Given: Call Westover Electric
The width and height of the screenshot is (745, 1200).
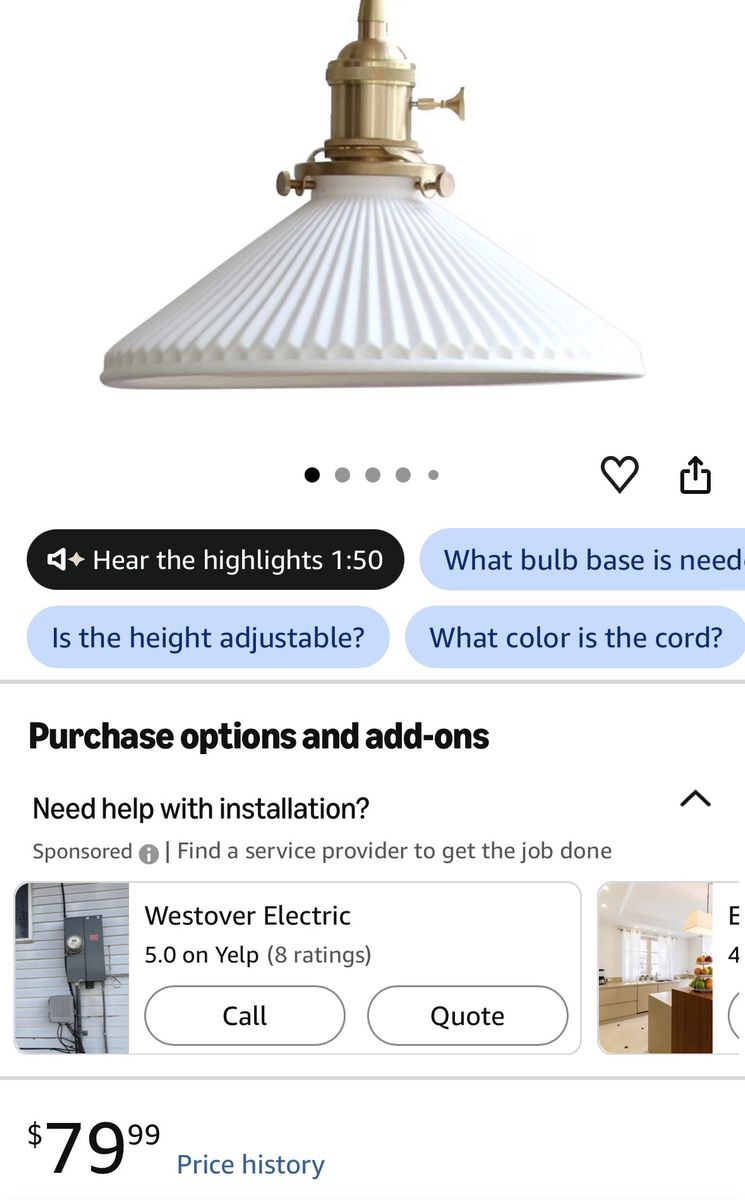Looking at the screenshot, I should [x=245, y=1016].
